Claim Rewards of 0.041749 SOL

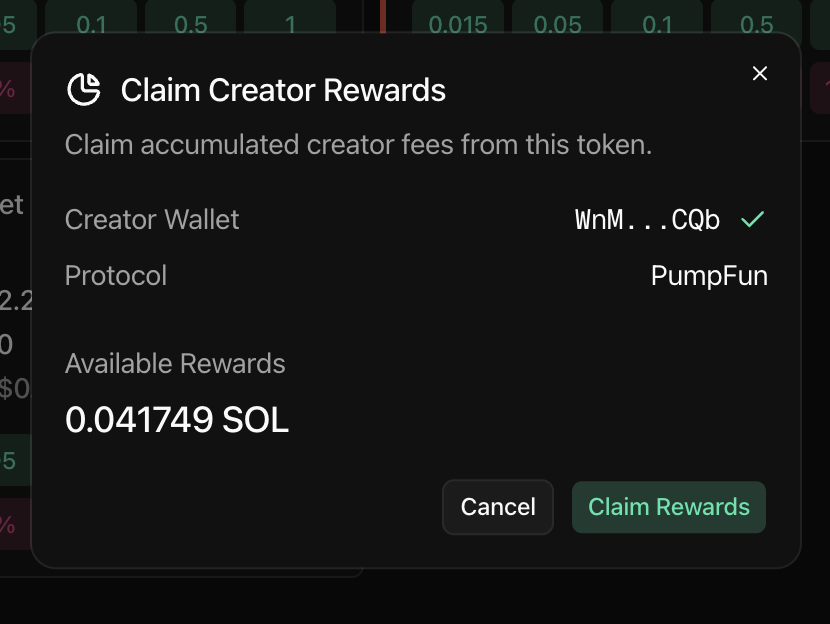click(x=668, y=507)
